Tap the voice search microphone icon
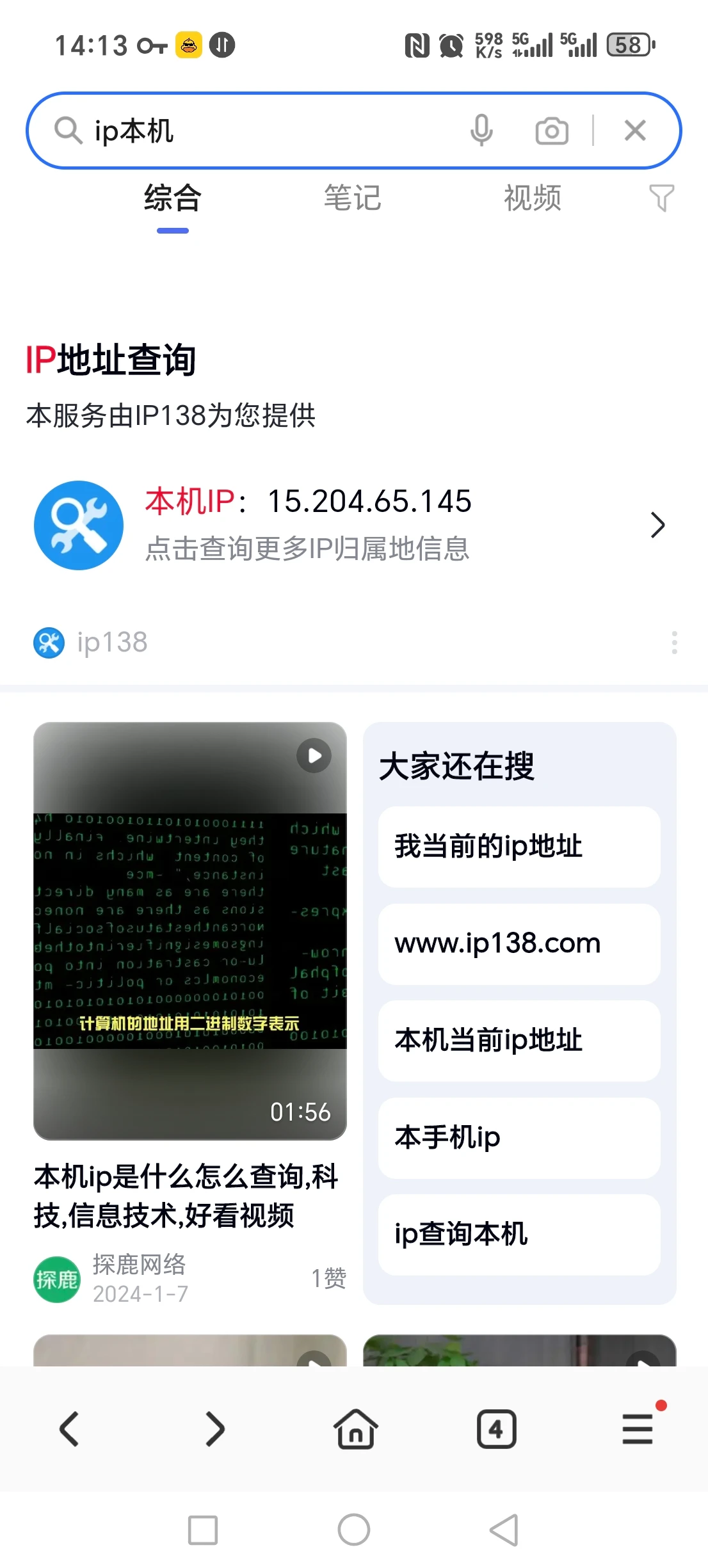 [481, 131]
